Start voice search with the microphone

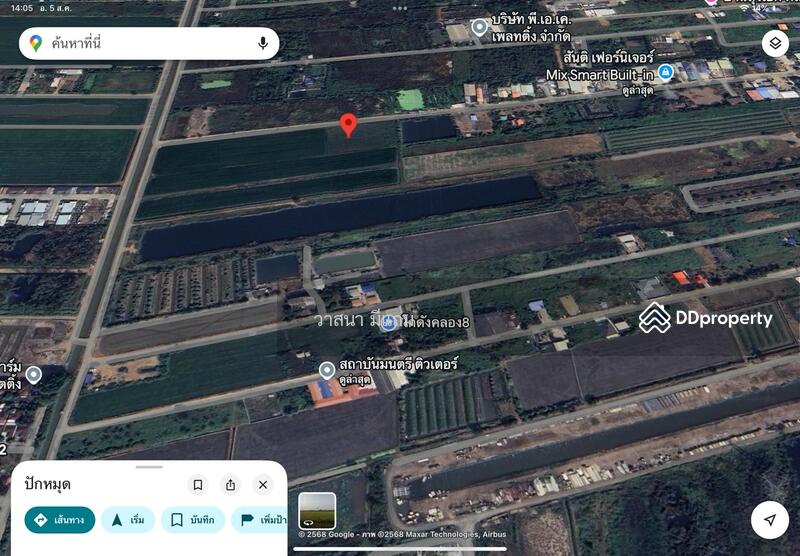tap(263, 43)
